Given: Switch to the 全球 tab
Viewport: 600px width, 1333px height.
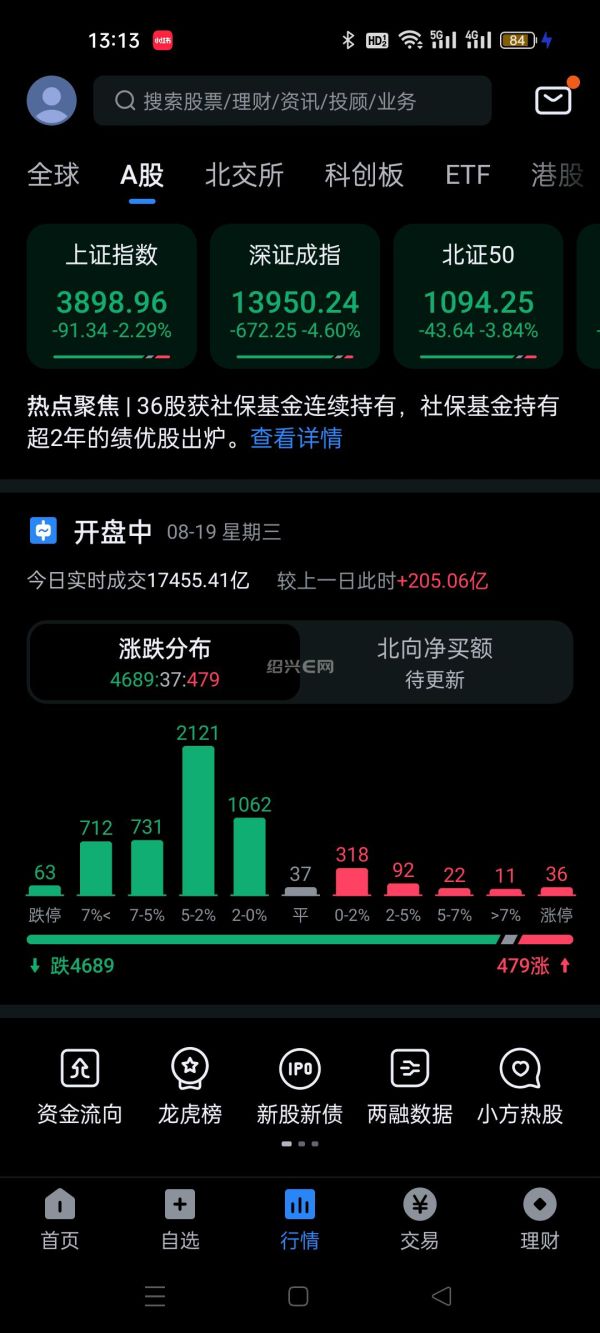Looking at the screenshot, I should coord(53,175).
